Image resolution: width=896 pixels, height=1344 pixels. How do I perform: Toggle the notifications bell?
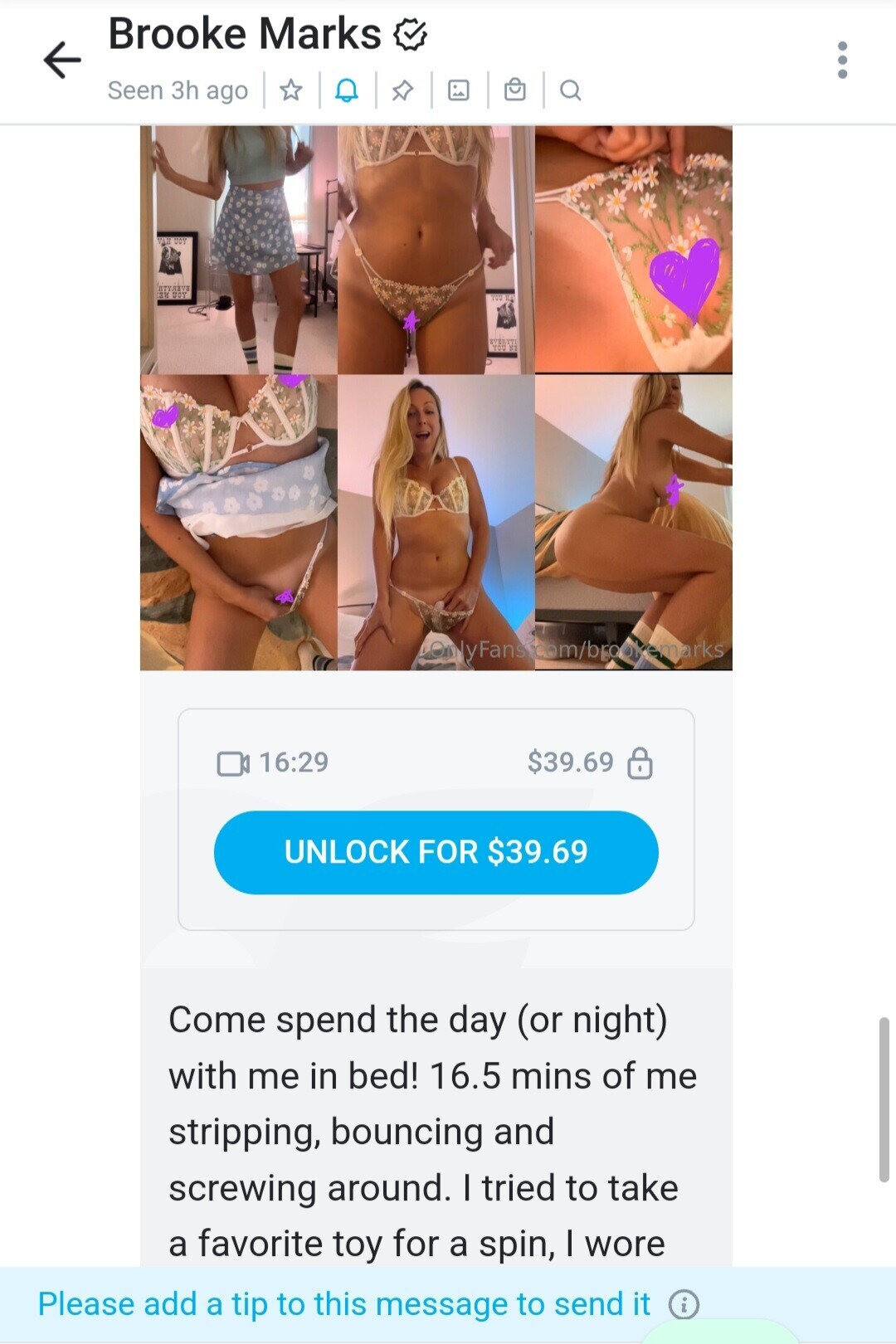(347, 90)
